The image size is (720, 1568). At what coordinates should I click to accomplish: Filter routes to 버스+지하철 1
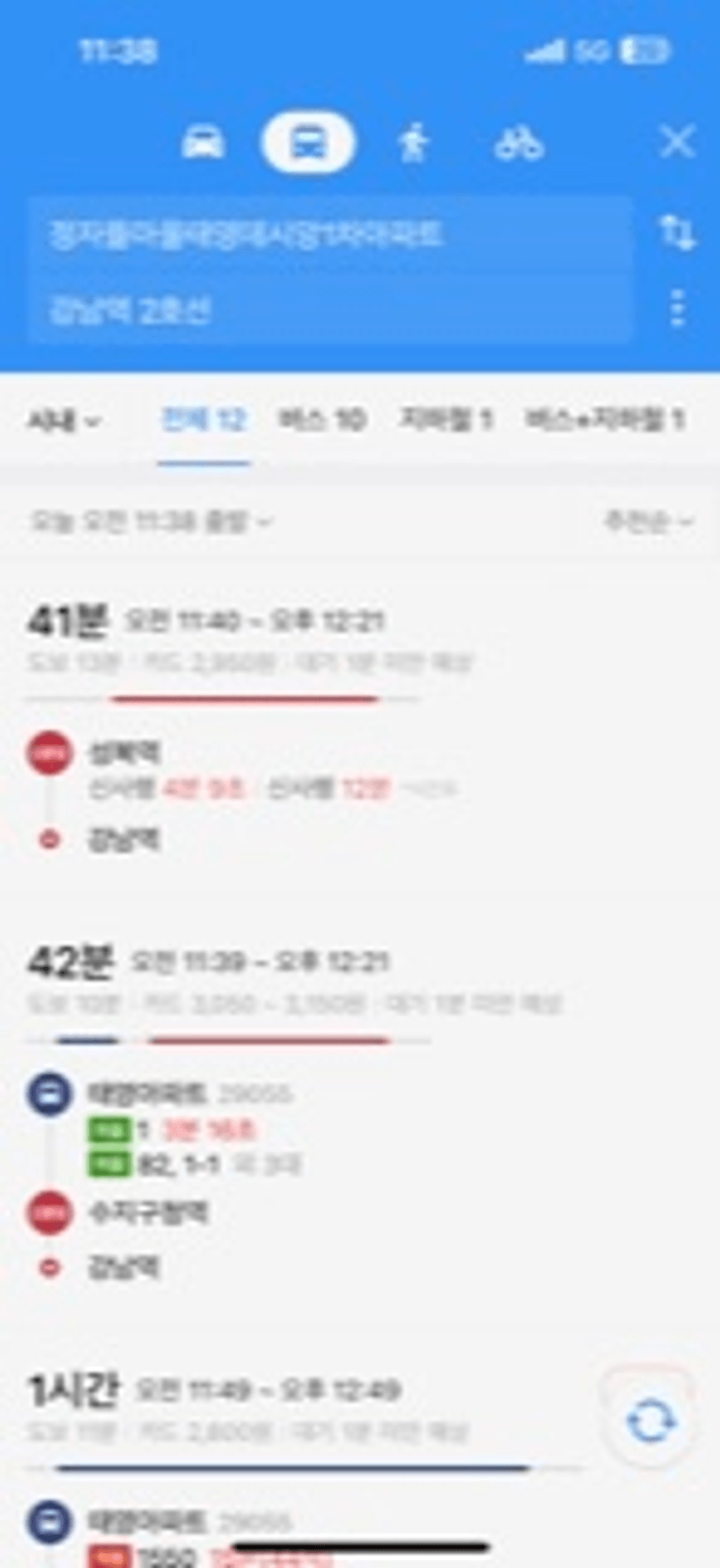pyautogui.click(x=605, y=420)
